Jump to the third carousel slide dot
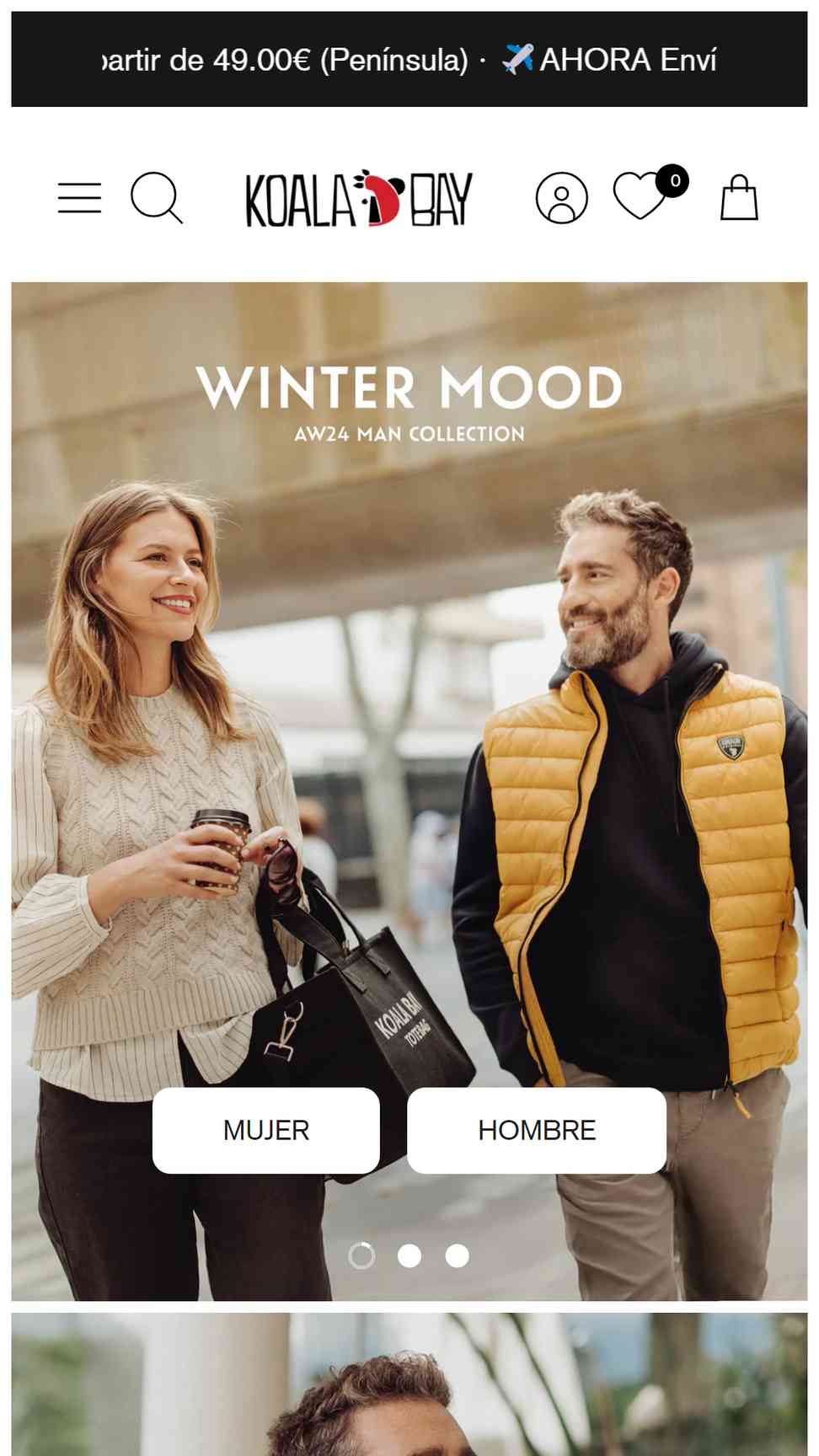 pos(458,1255)
